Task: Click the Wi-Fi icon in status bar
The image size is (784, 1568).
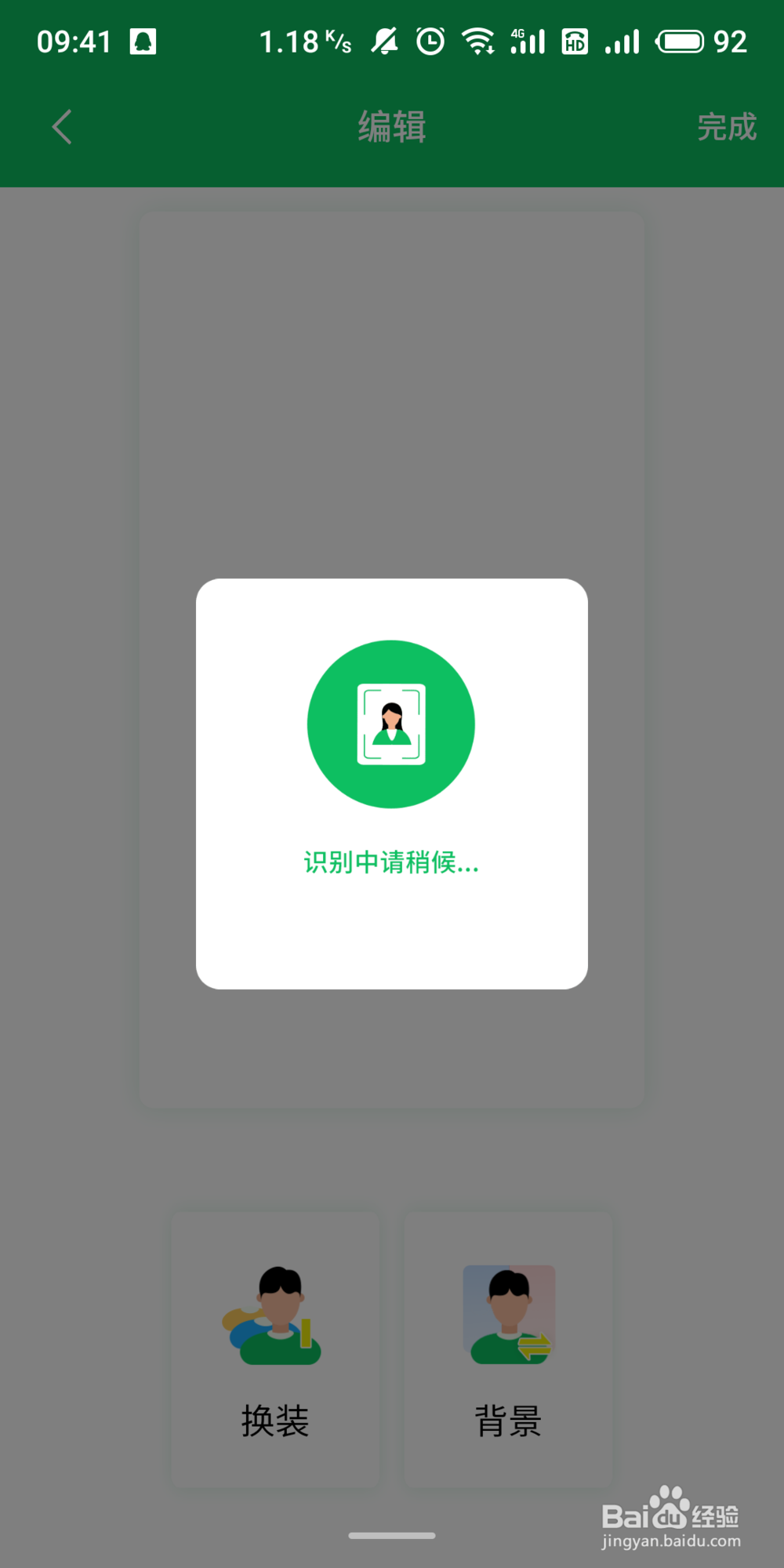Action: (478, 39)
